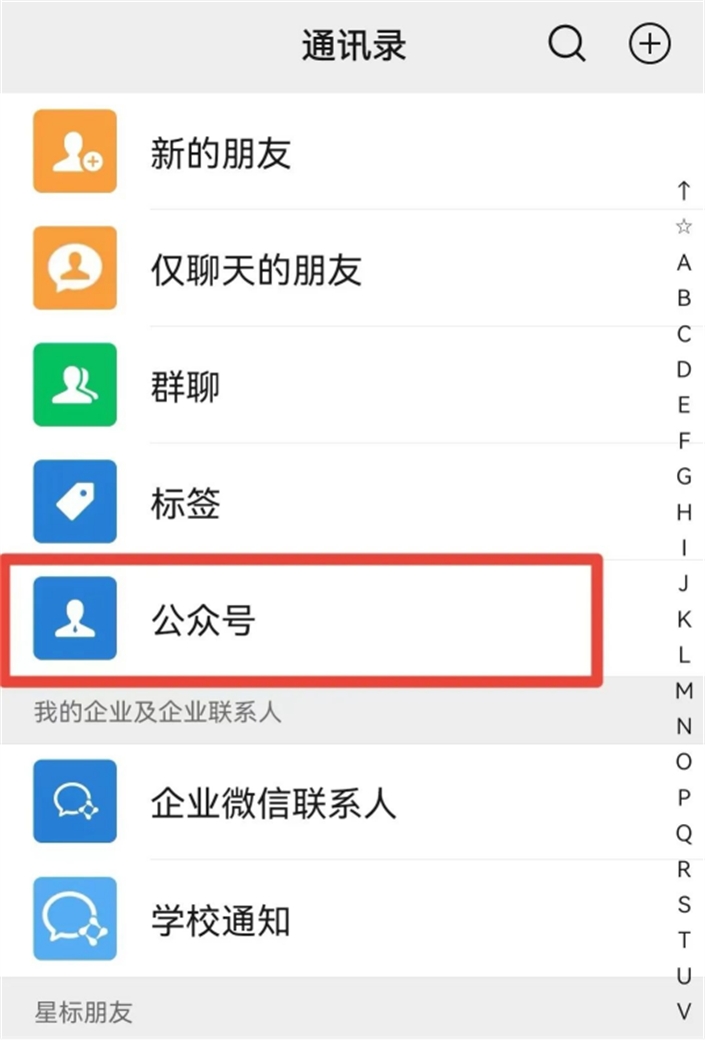Jump to letter S in index
Screen dimensions: 705x1041
tap(684, 905)
